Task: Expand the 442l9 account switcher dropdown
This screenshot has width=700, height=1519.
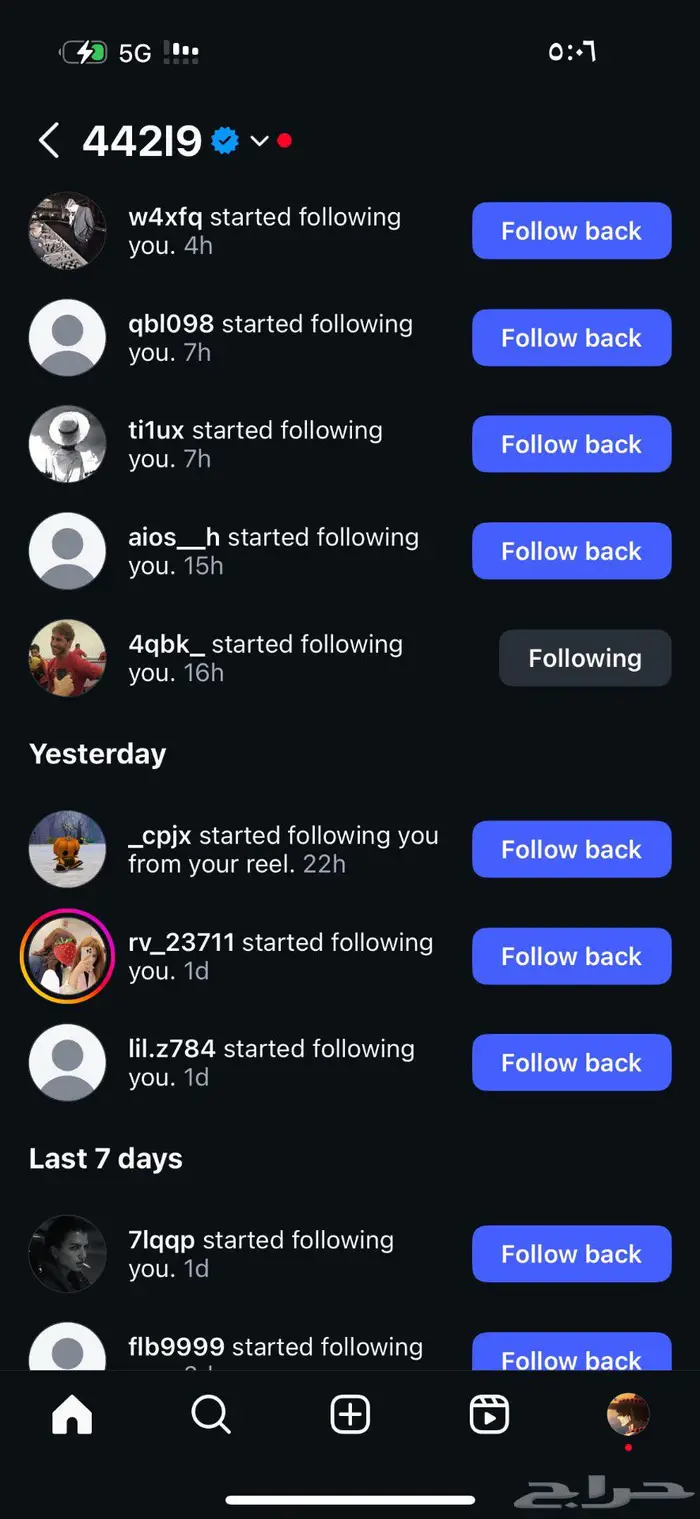Action: coord(259,141)
